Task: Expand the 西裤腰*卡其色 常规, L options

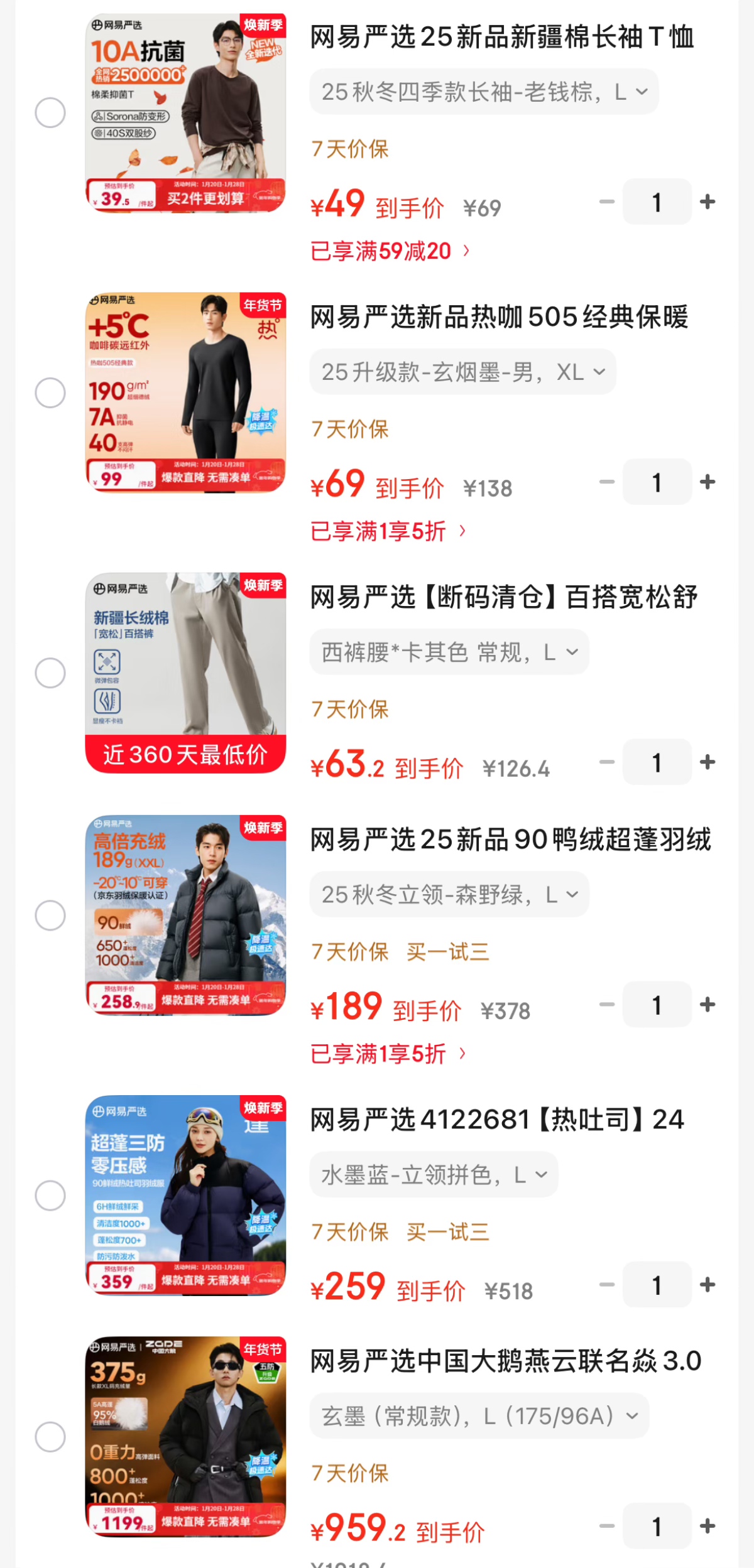Action: pos(449,652)
